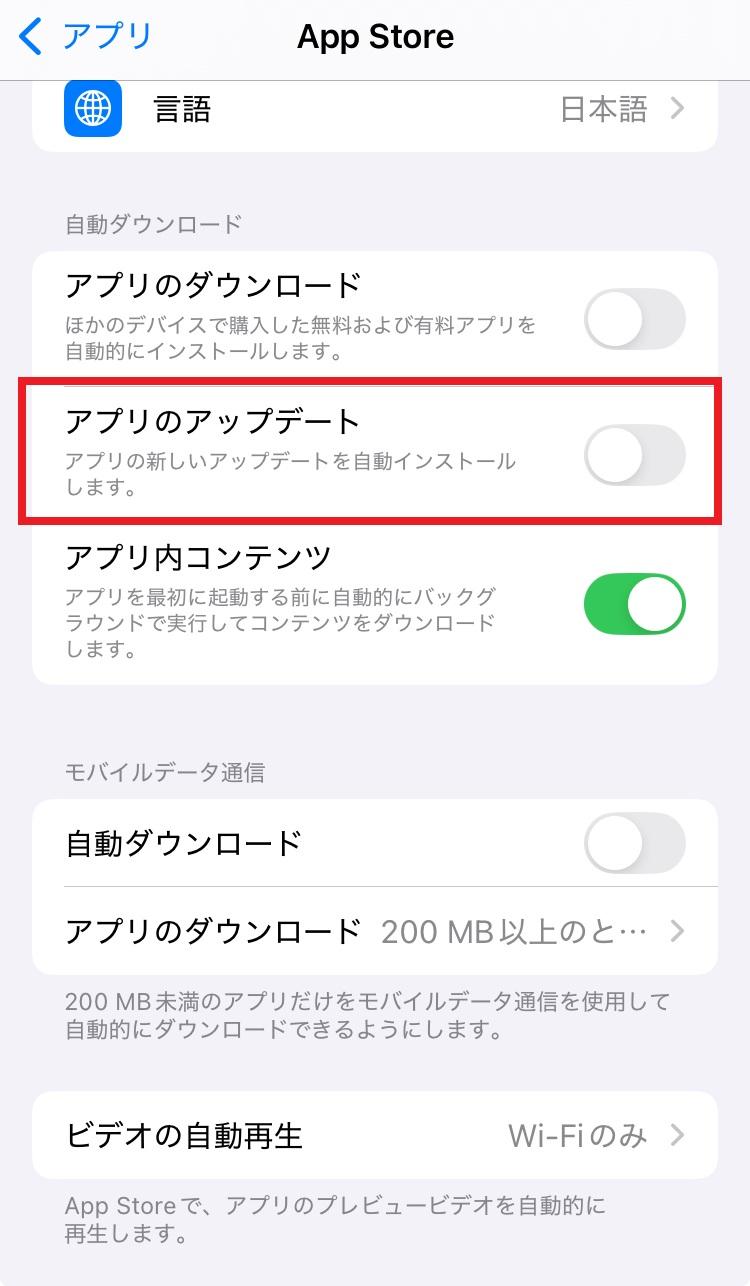Screen dimensions: 750x1286
Task: Enable 自動ダウンロード under モバイルデータ通信
Action: coord(634,843)
